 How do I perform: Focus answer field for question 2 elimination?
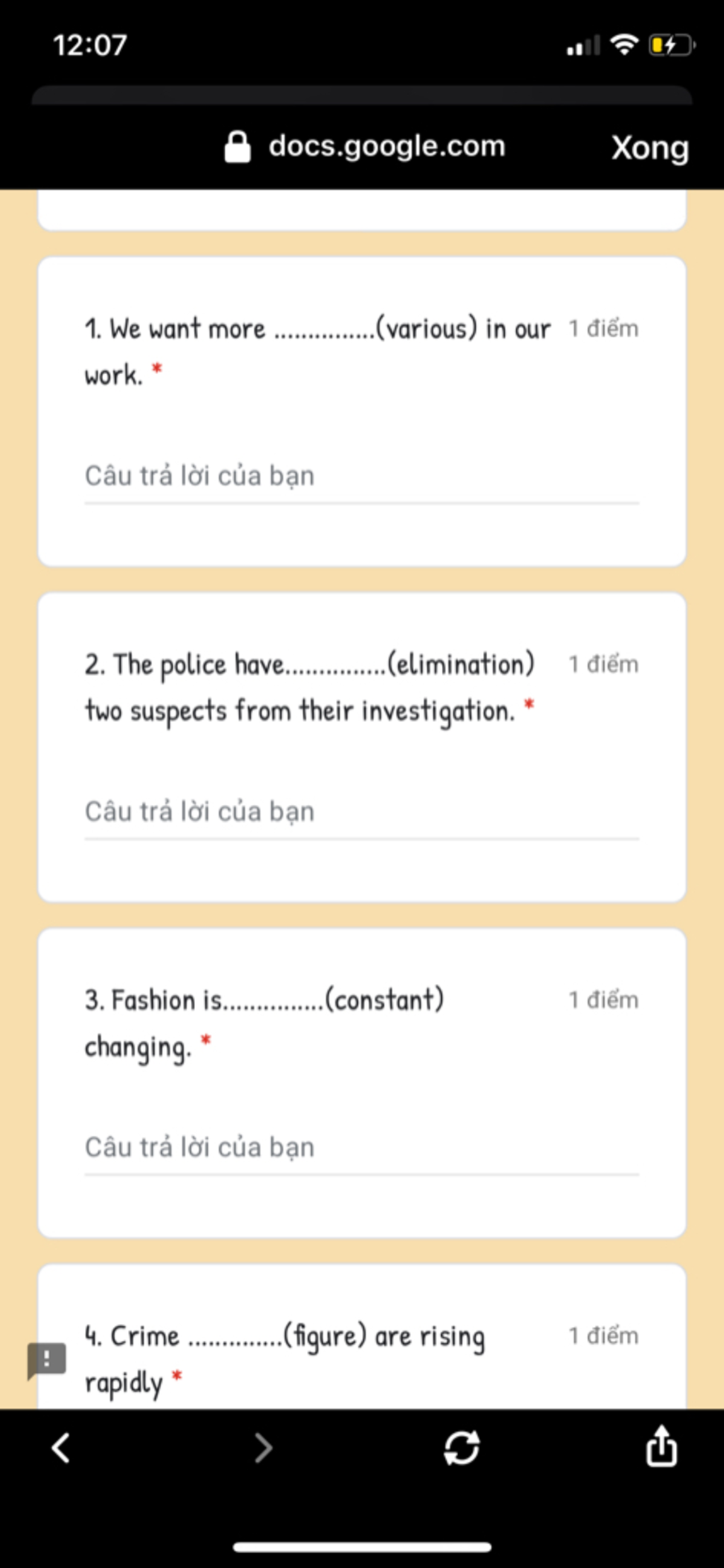tap(361, 812)
